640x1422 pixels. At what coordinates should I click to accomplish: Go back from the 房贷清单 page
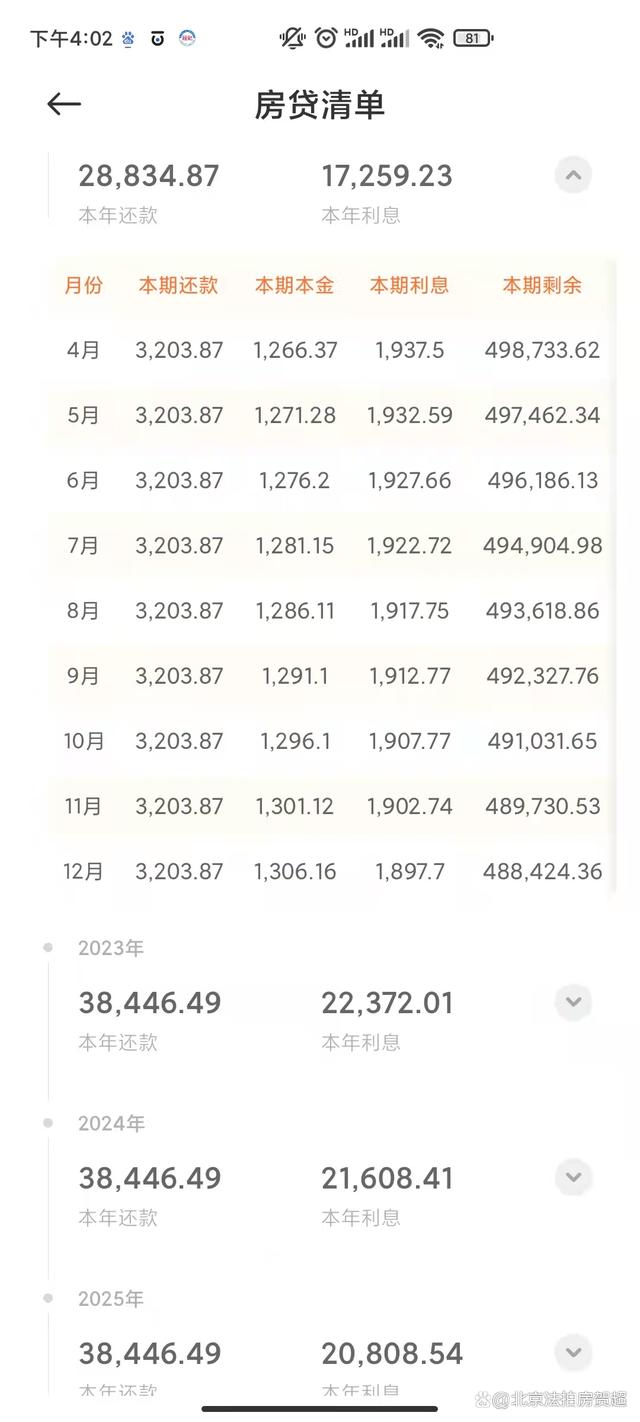point(64,104)
